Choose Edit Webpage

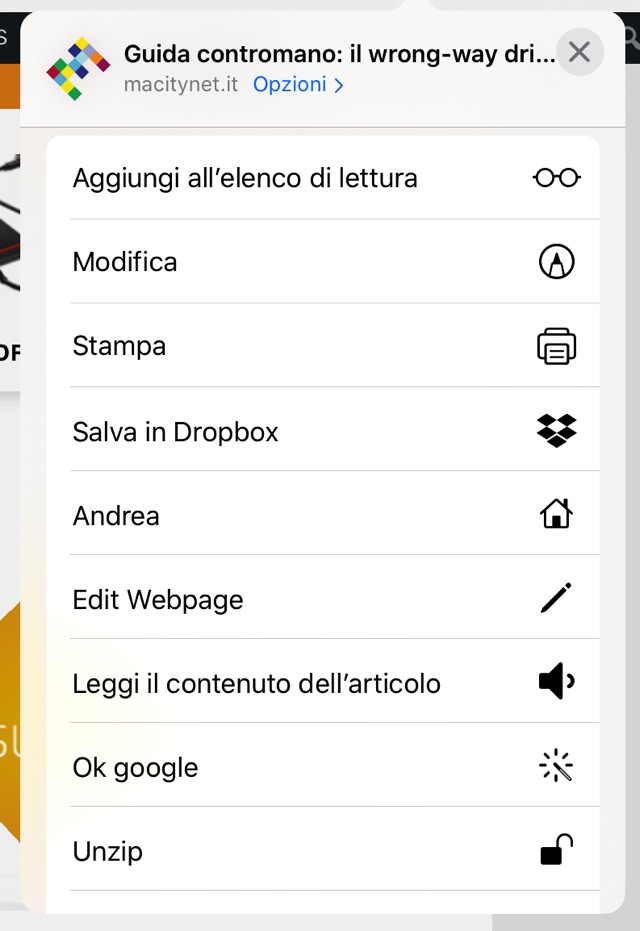(324, 600)
